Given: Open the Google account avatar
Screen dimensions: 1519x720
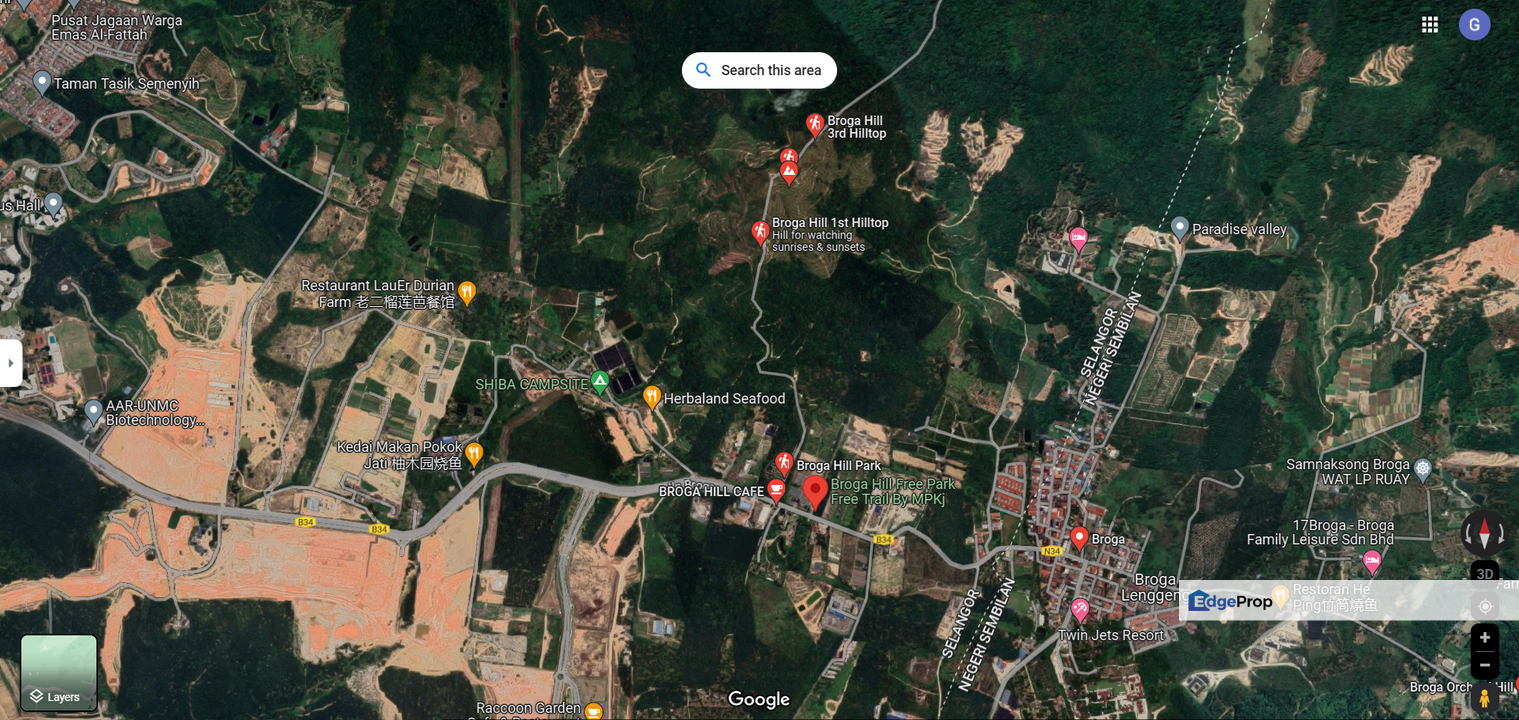Looking at the screenshot, I should click(x=1474, y=25).
